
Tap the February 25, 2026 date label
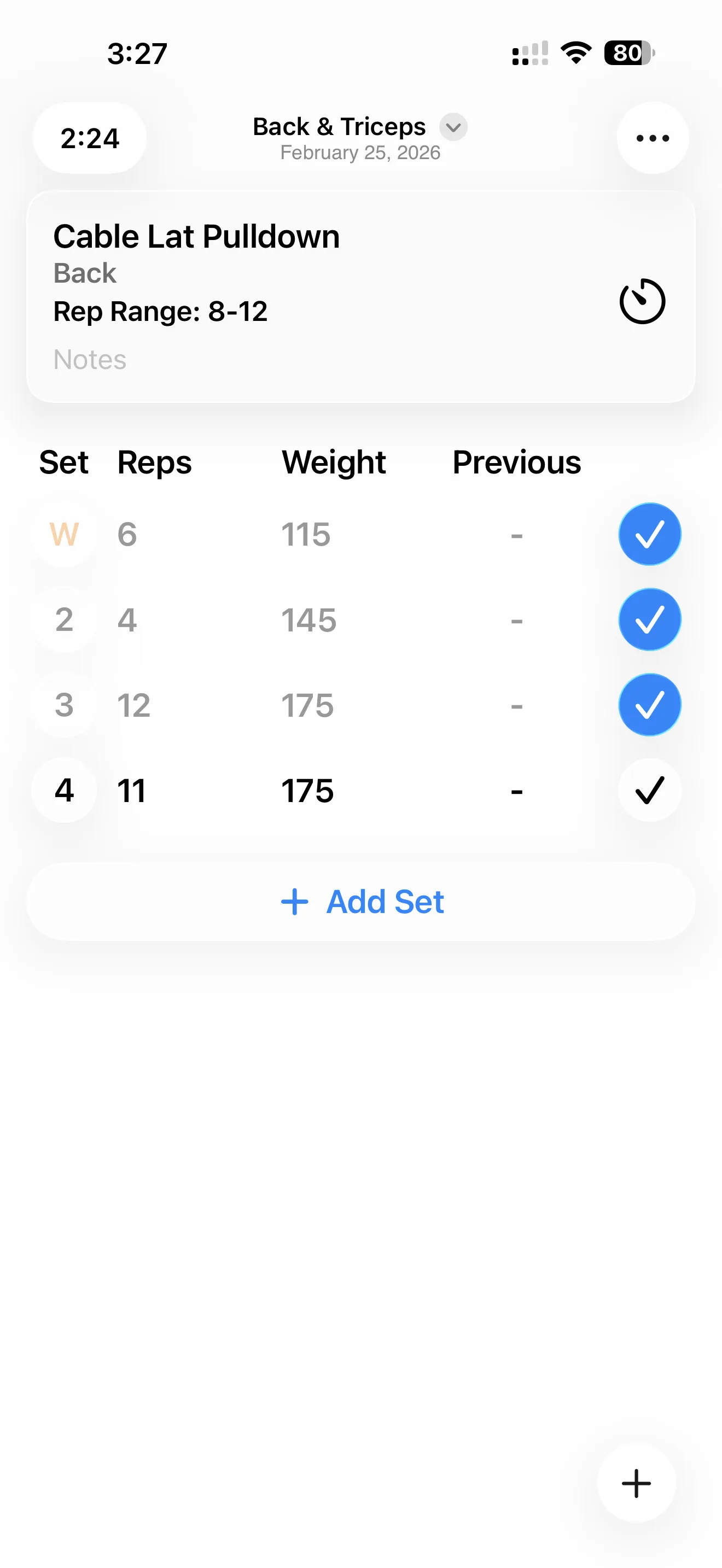click(x=360, y=153)
